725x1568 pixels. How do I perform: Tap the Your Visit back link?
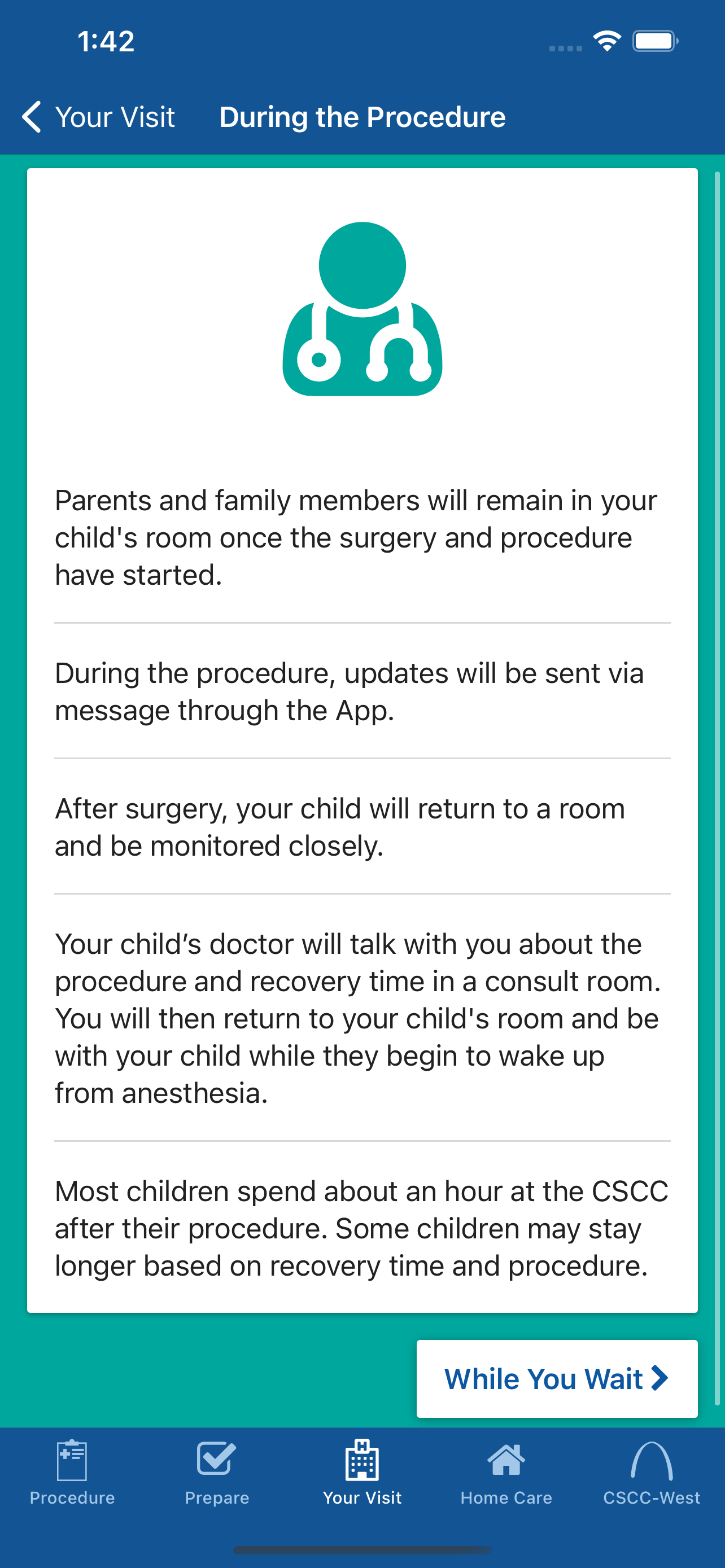(115, 116)
